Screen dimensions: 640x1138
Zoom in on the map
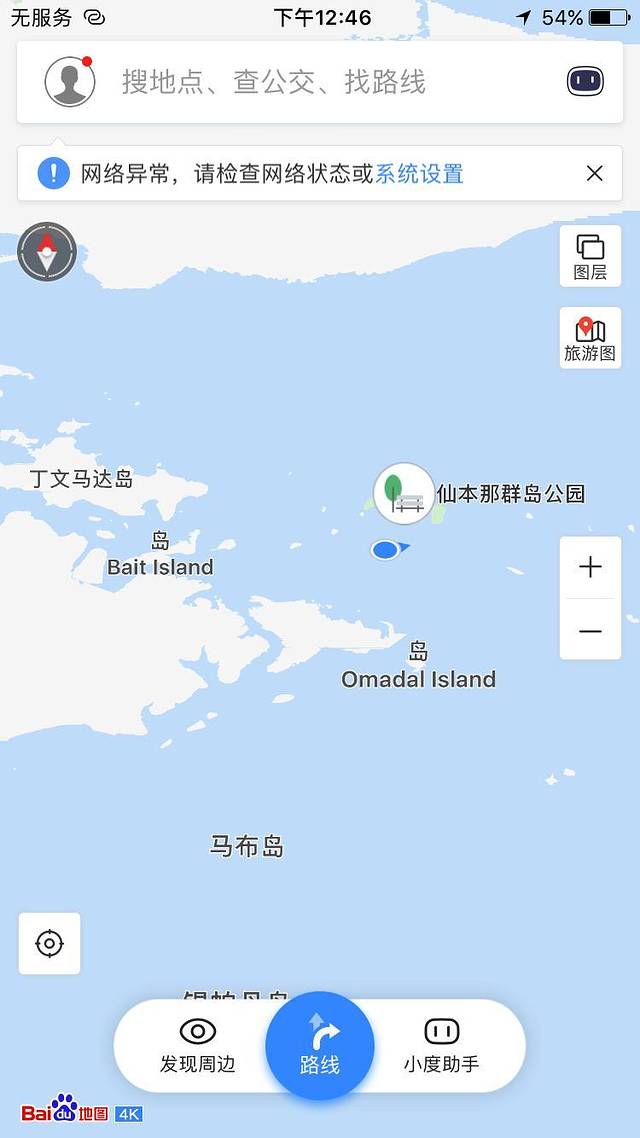590,568
